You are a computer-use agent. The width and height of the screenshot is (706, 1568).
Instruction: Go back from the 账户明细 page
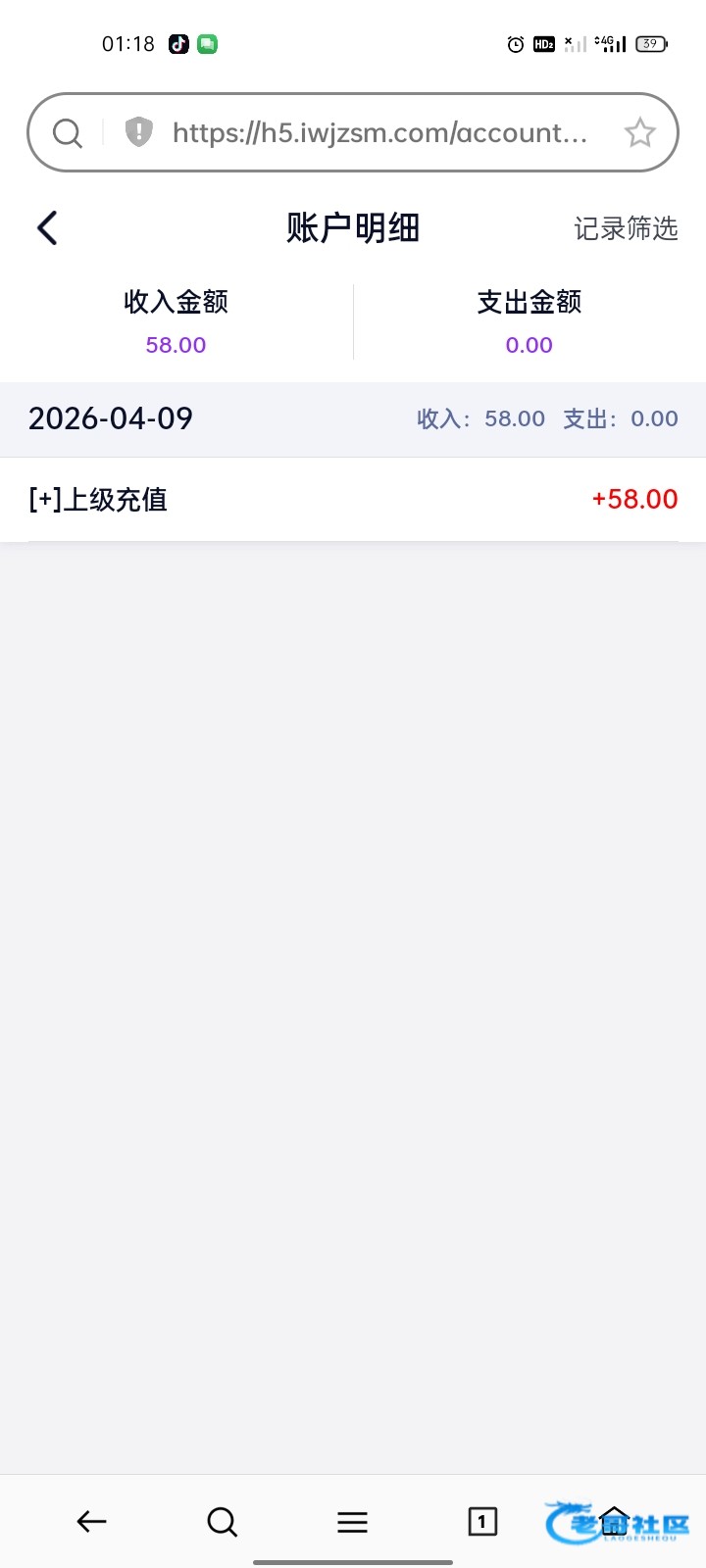47,228
